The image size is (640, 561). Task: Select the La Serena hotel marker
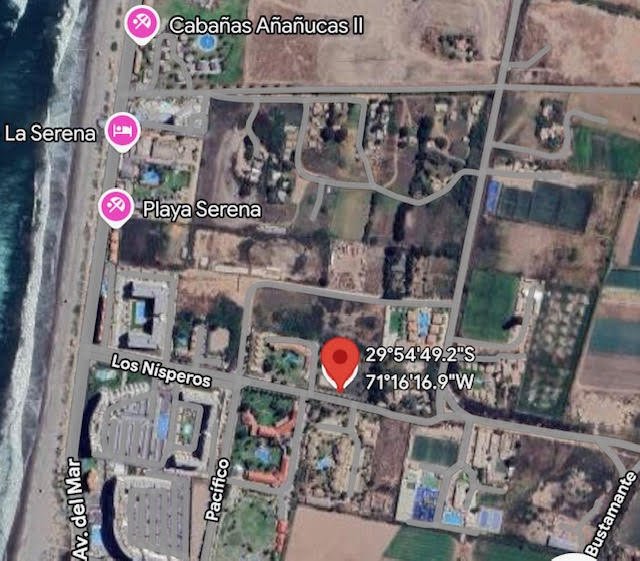pyautogui.click(x=122, y=131)
